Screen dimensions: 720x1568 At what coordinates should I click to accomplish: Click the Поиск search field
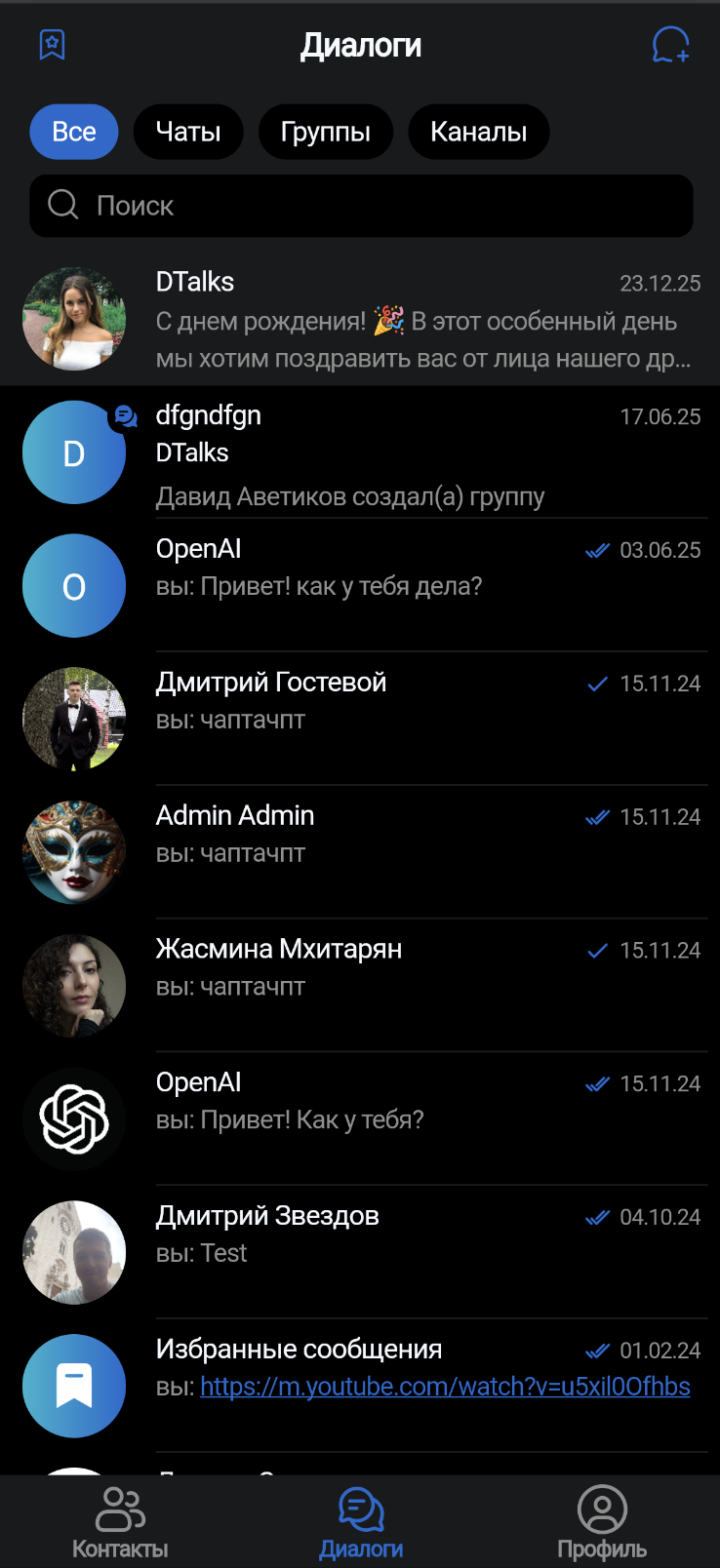click(x=361, y=206)
